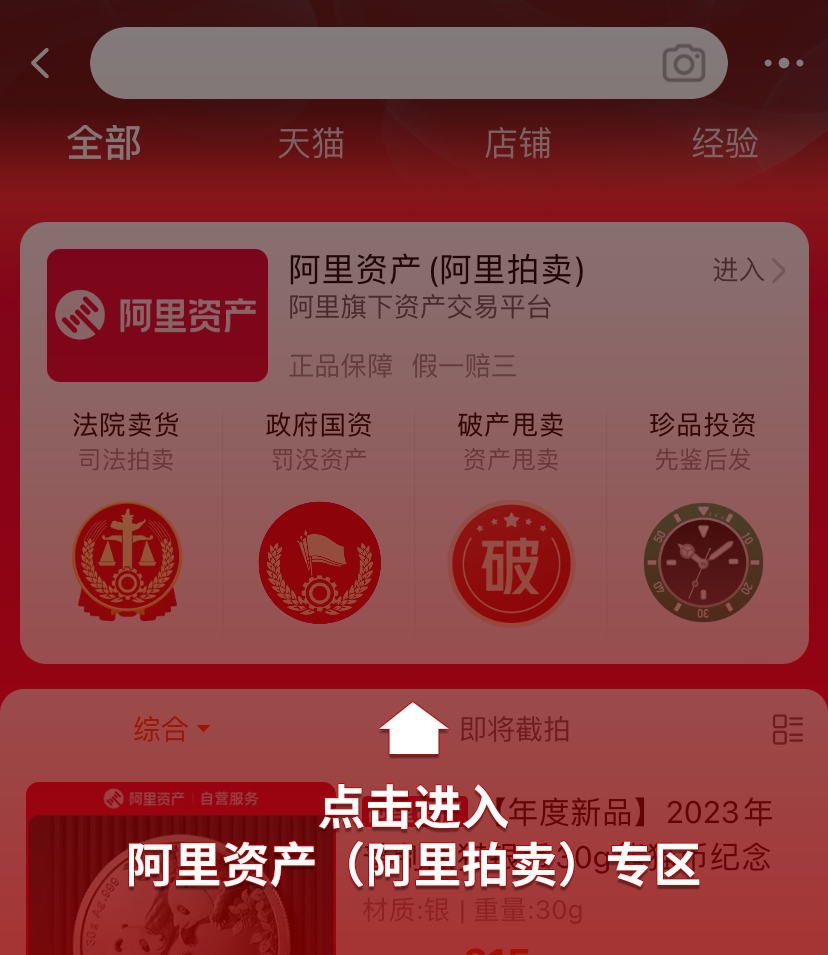The height and width of the screenshot is (955, 828).
Task: Toggle the list layout view icon
Action: pyautogui.click(x=787, y=729)
